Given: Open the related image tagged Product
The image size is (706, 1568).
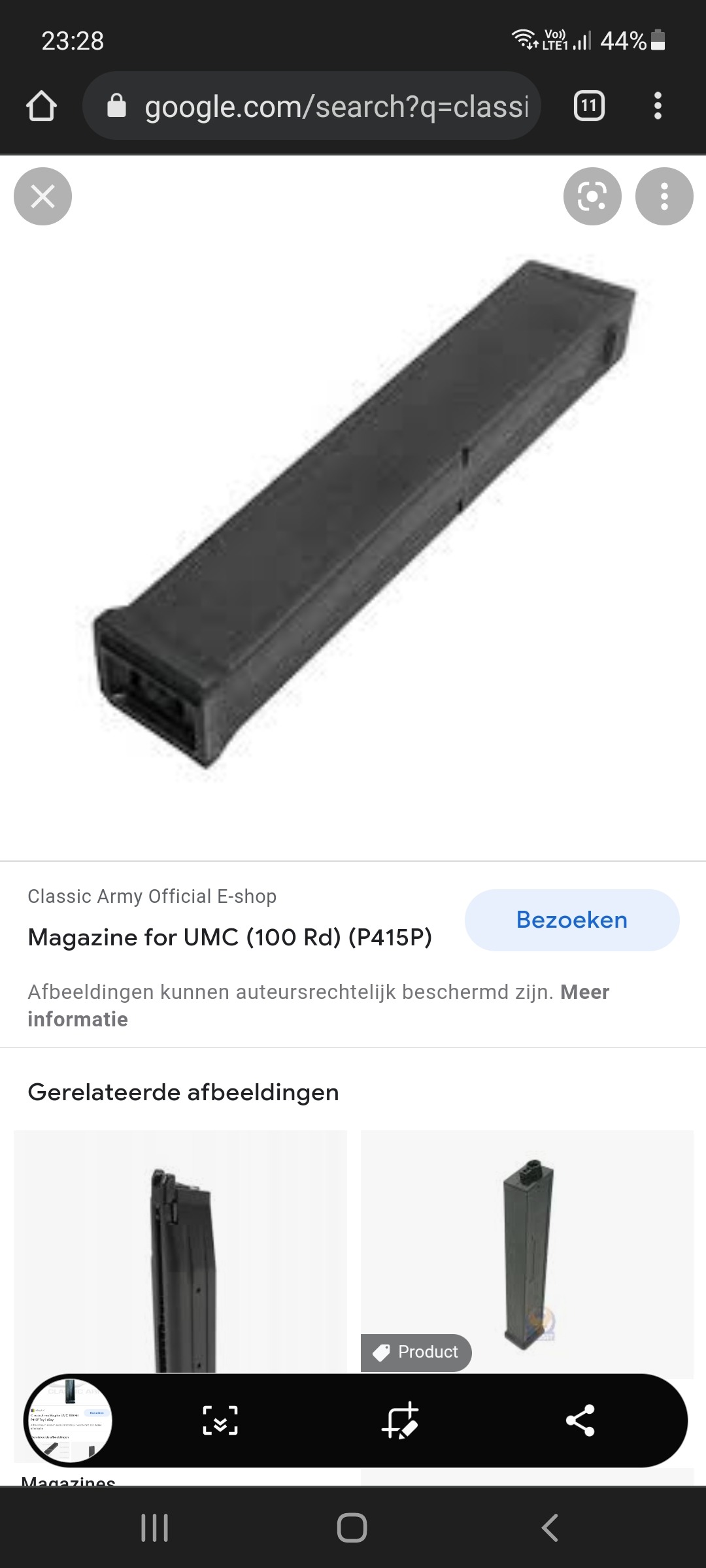Looking at the screenshot, I should (x=527, y=1251).
